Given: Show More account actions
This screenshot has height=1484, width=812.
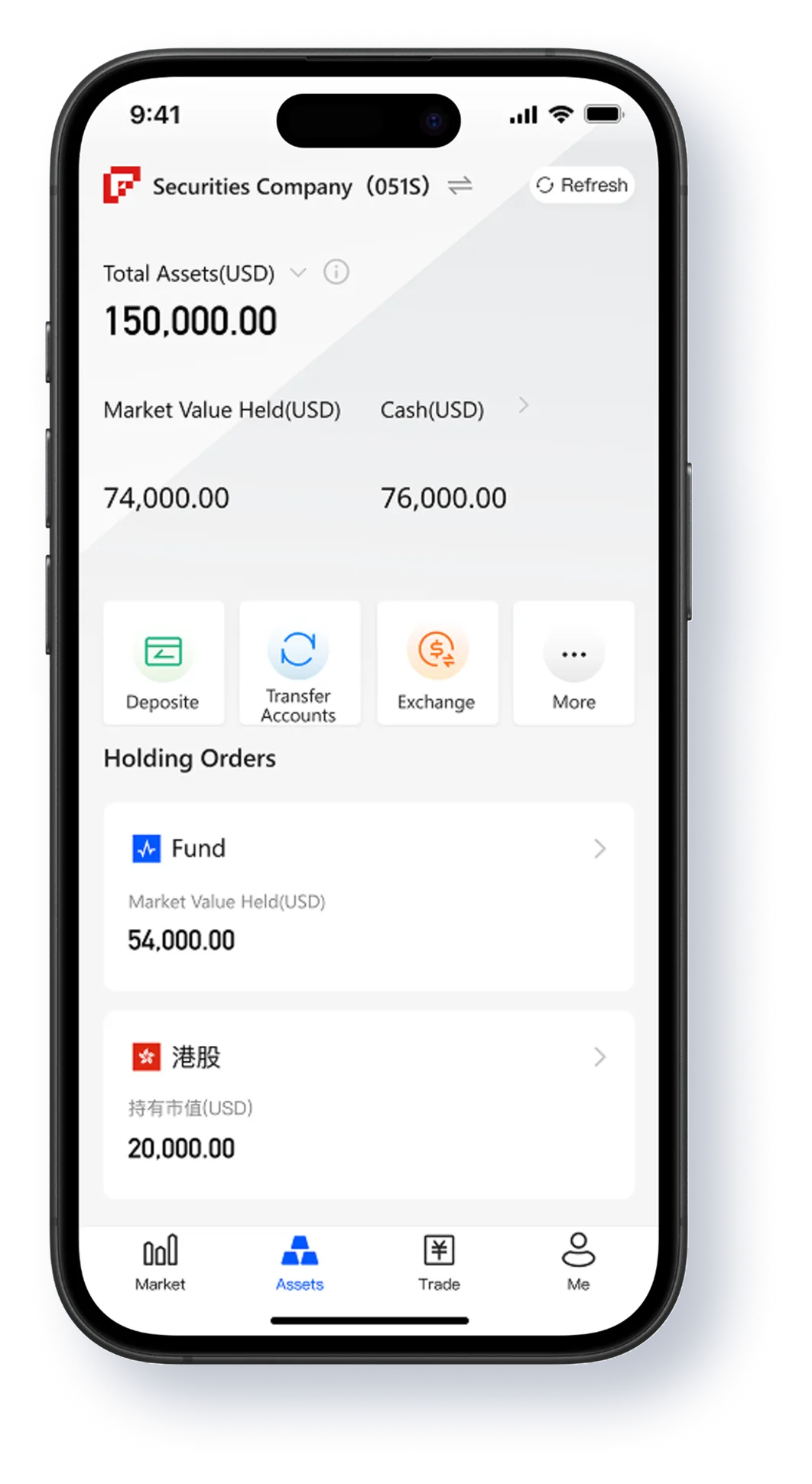Looking at the screenshot, I should point(573,663).
